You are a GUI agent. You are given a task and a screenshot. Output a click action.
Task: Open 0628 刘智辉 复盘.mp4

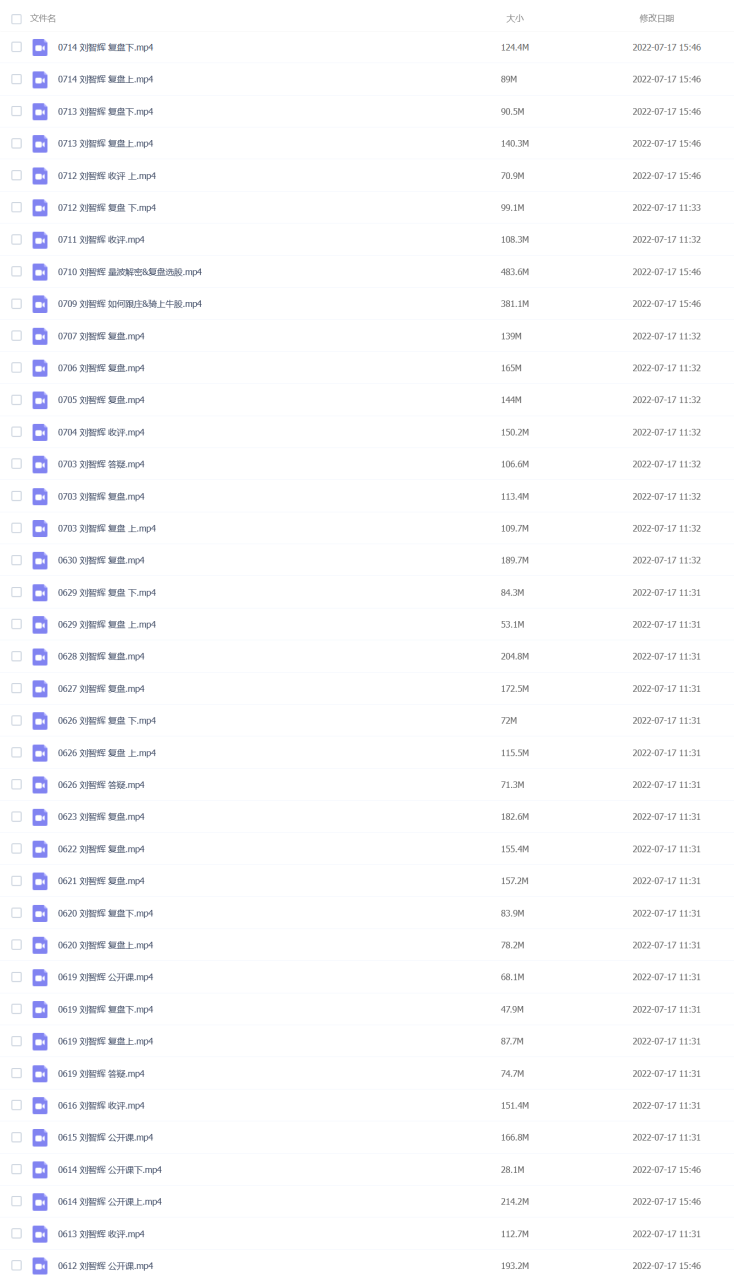point(101,656)
